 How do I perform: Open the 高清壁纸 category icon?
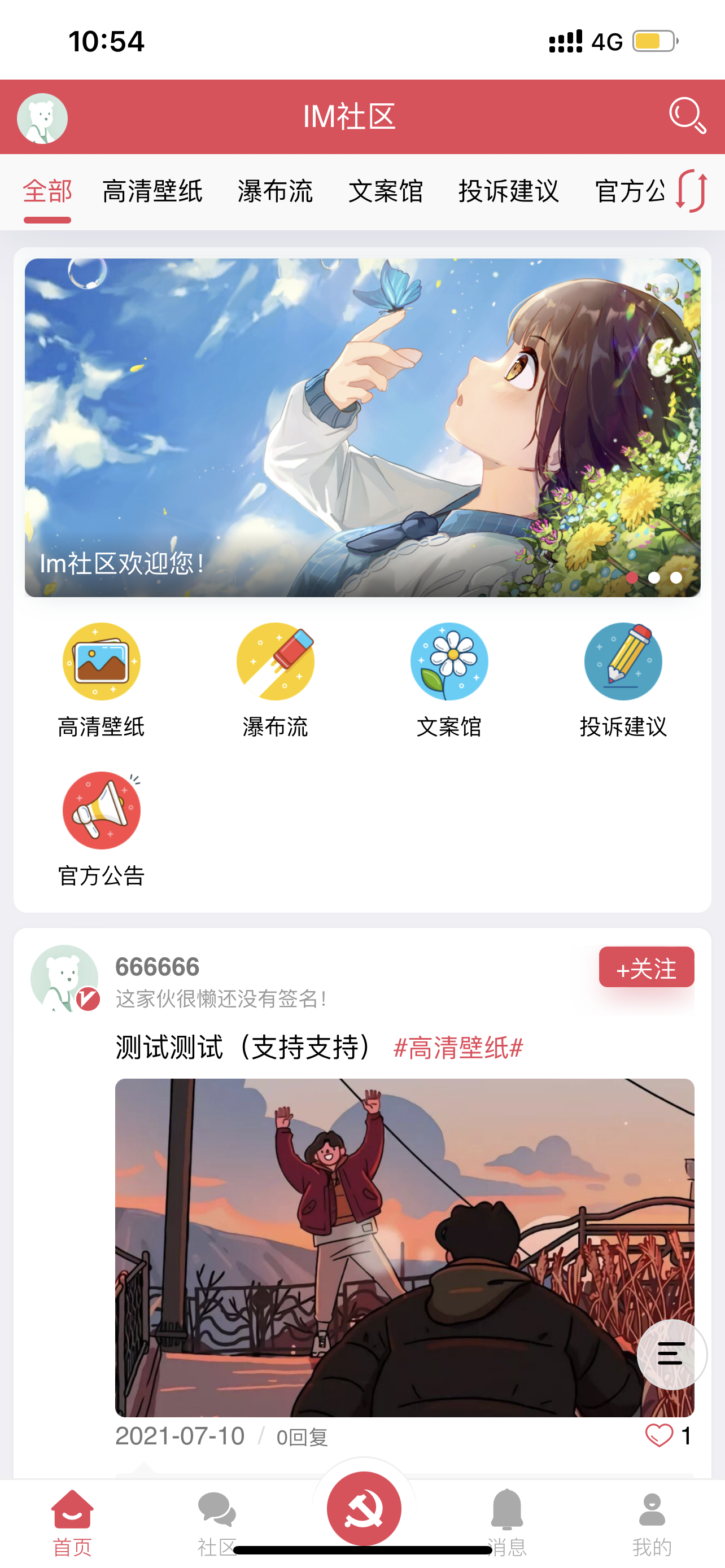coord(102,662)
